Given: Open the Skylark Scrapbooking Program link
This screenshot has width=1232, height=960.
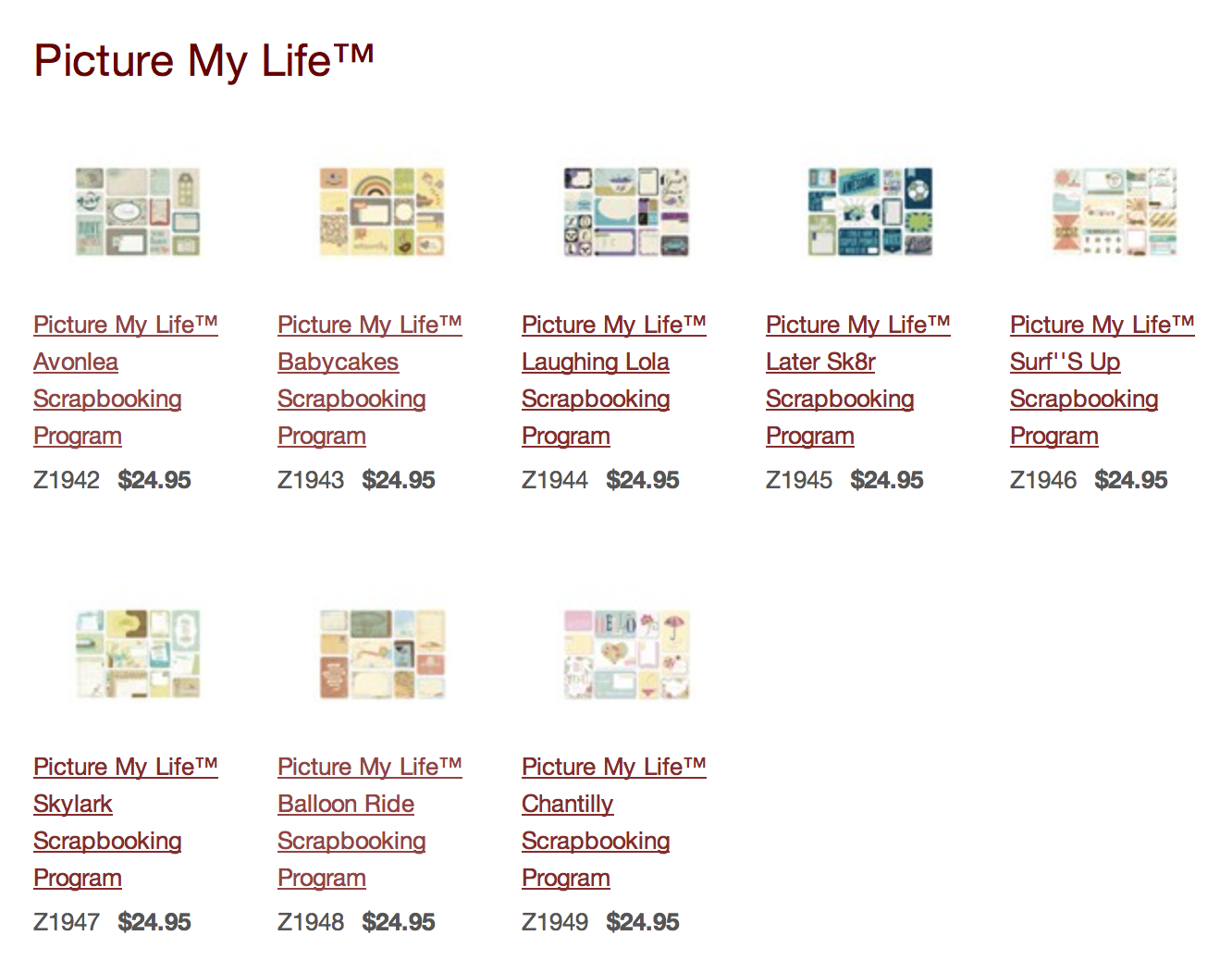Looking at the screenshot, I should [73, 805].
